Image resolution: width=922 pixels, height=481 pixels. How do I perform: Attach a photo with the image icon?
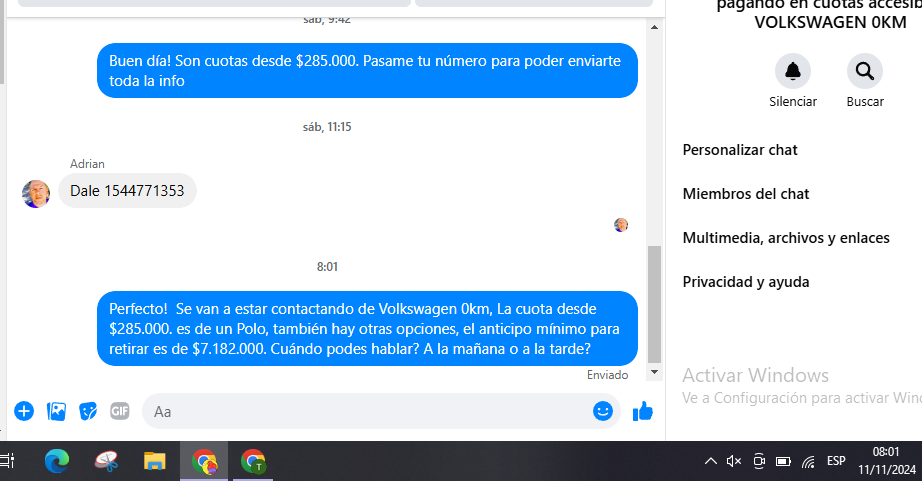pyautogui.click(x=57, y=411)
